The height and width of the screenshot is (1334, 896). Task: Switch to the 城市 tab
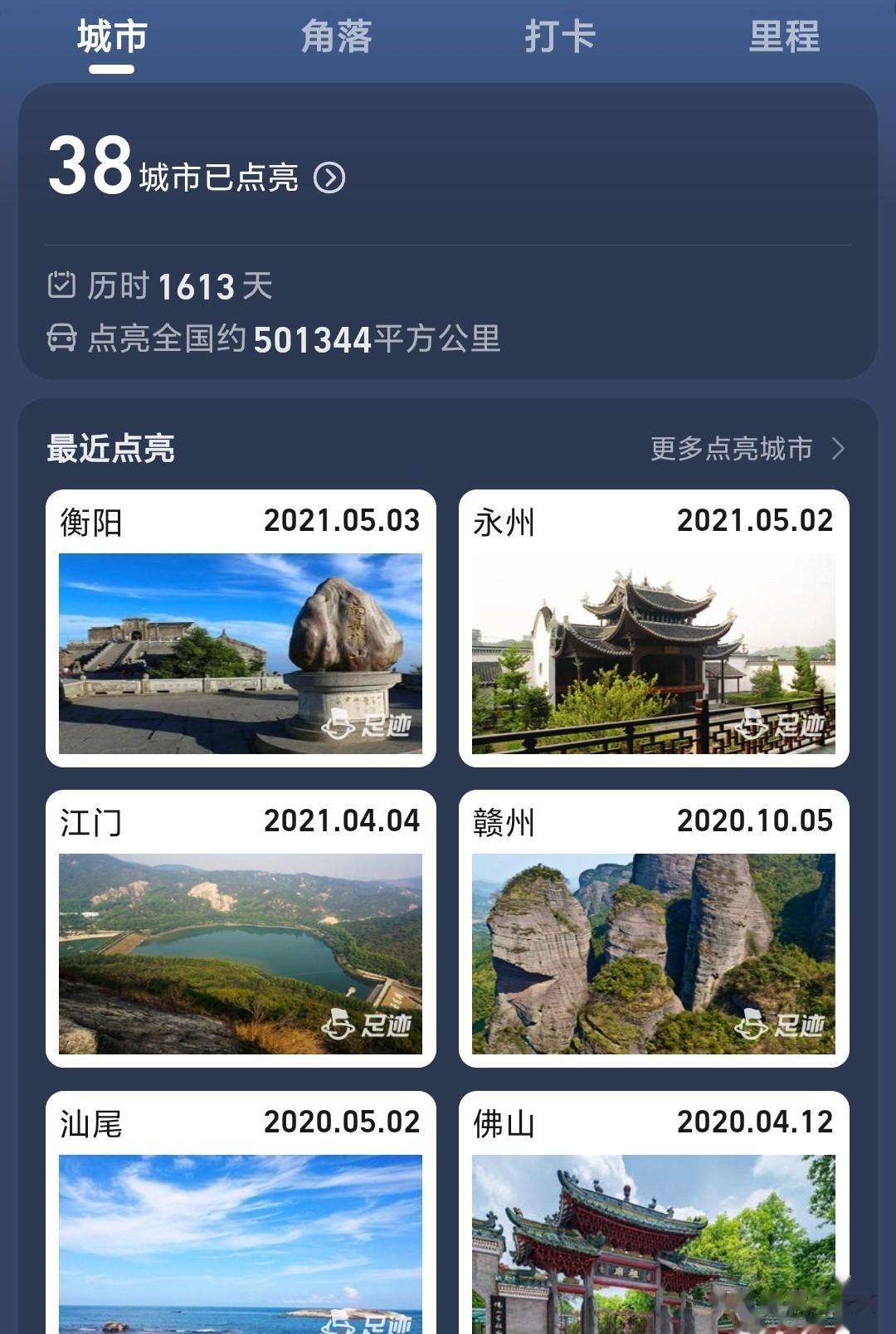click(x=112, y=37)
